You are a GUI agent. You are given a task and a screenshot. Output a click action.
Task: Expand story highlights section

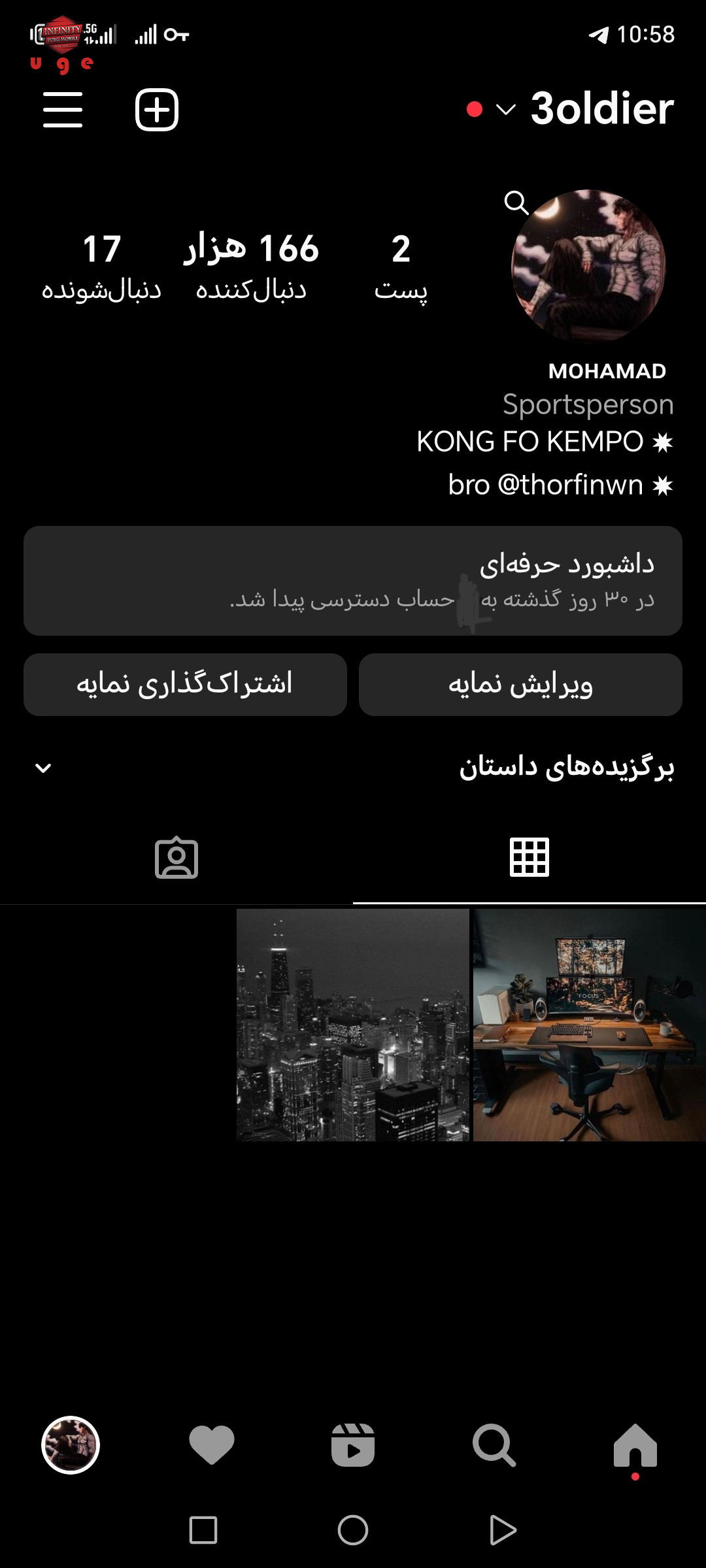(43, 768)
